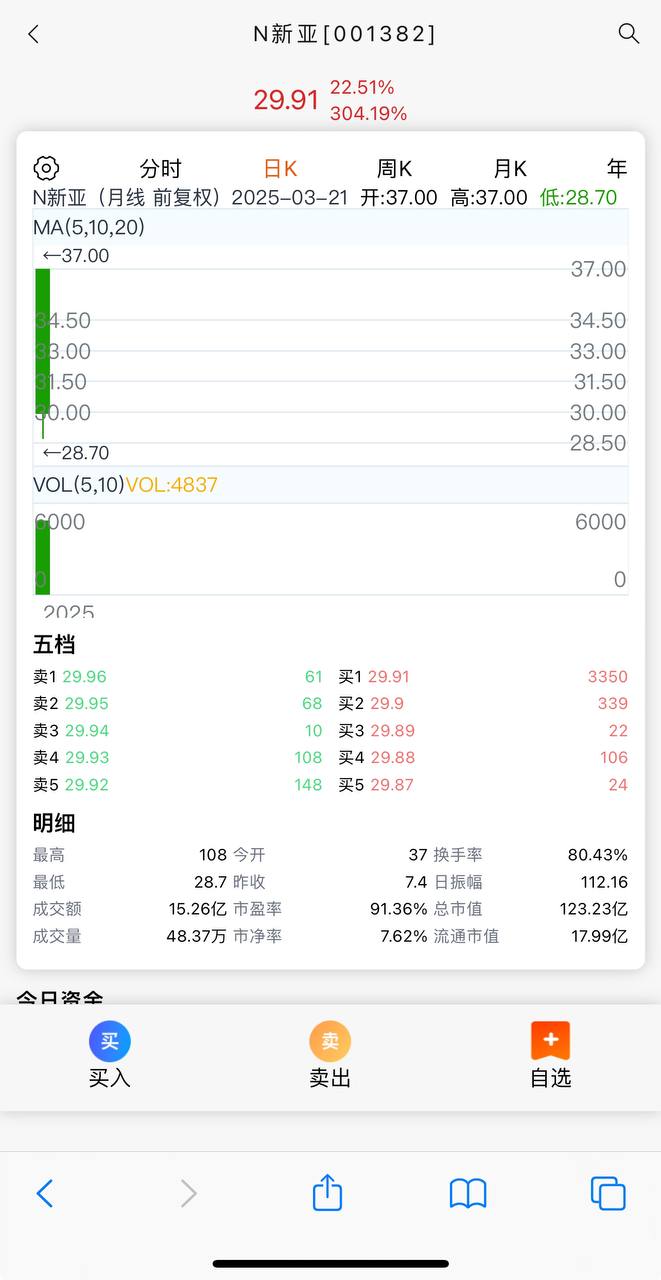Viewport: 661px width, 1280px height.
Task: Switch to the 周K chart tab
Action: click(394, 169)
